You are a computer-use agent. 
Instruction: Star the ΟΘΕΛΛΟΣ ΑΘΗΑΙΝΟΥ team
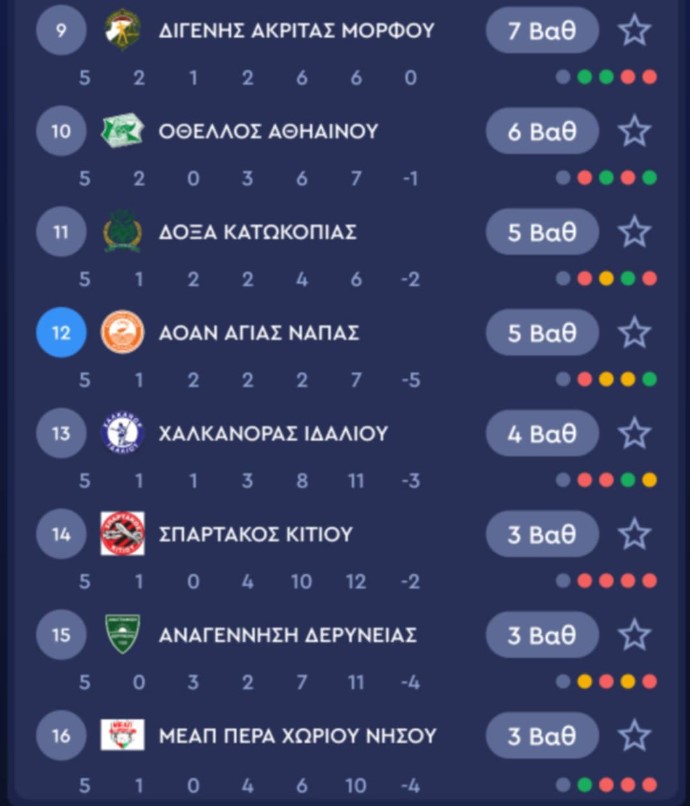pos(634,131)
